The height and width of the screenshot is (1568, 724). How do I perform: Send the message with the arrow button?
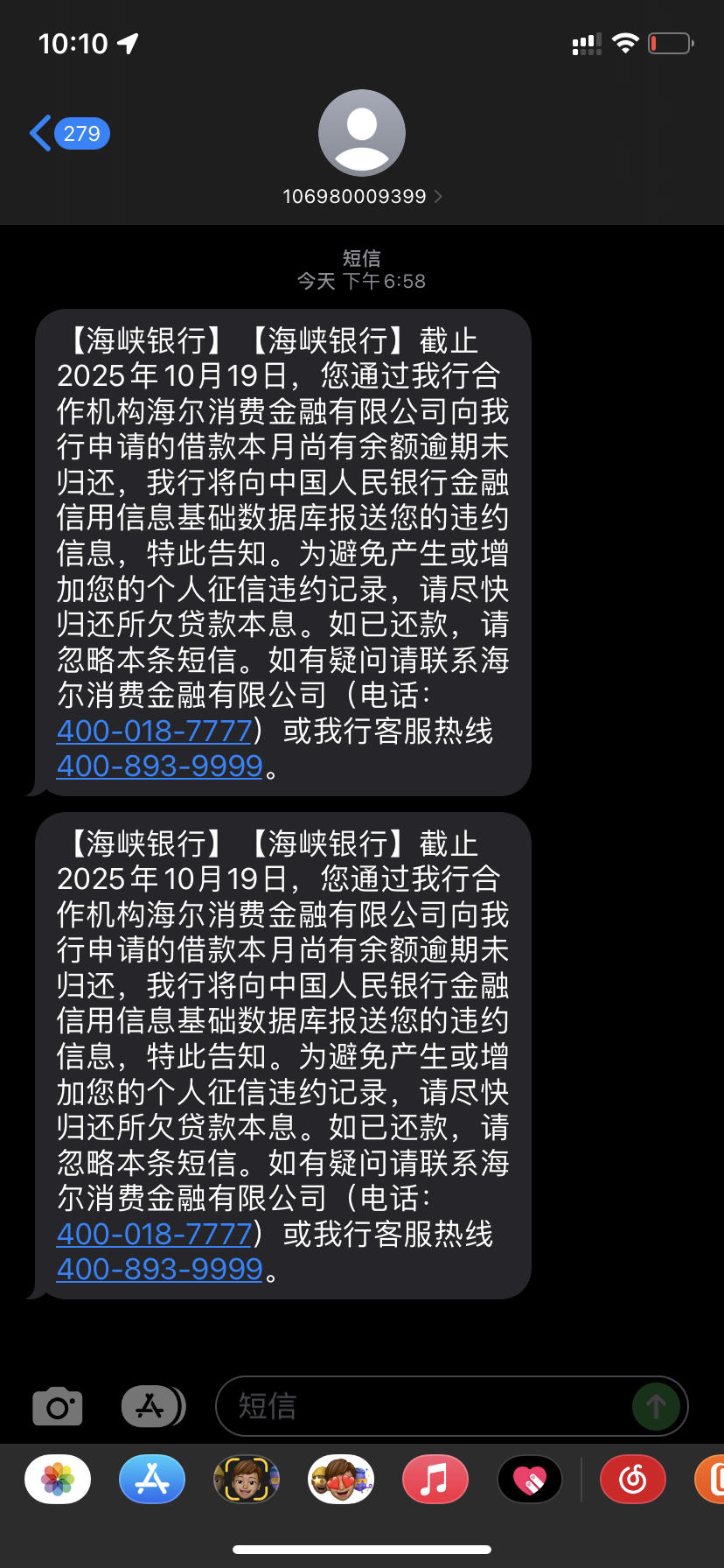point(656,1407)
